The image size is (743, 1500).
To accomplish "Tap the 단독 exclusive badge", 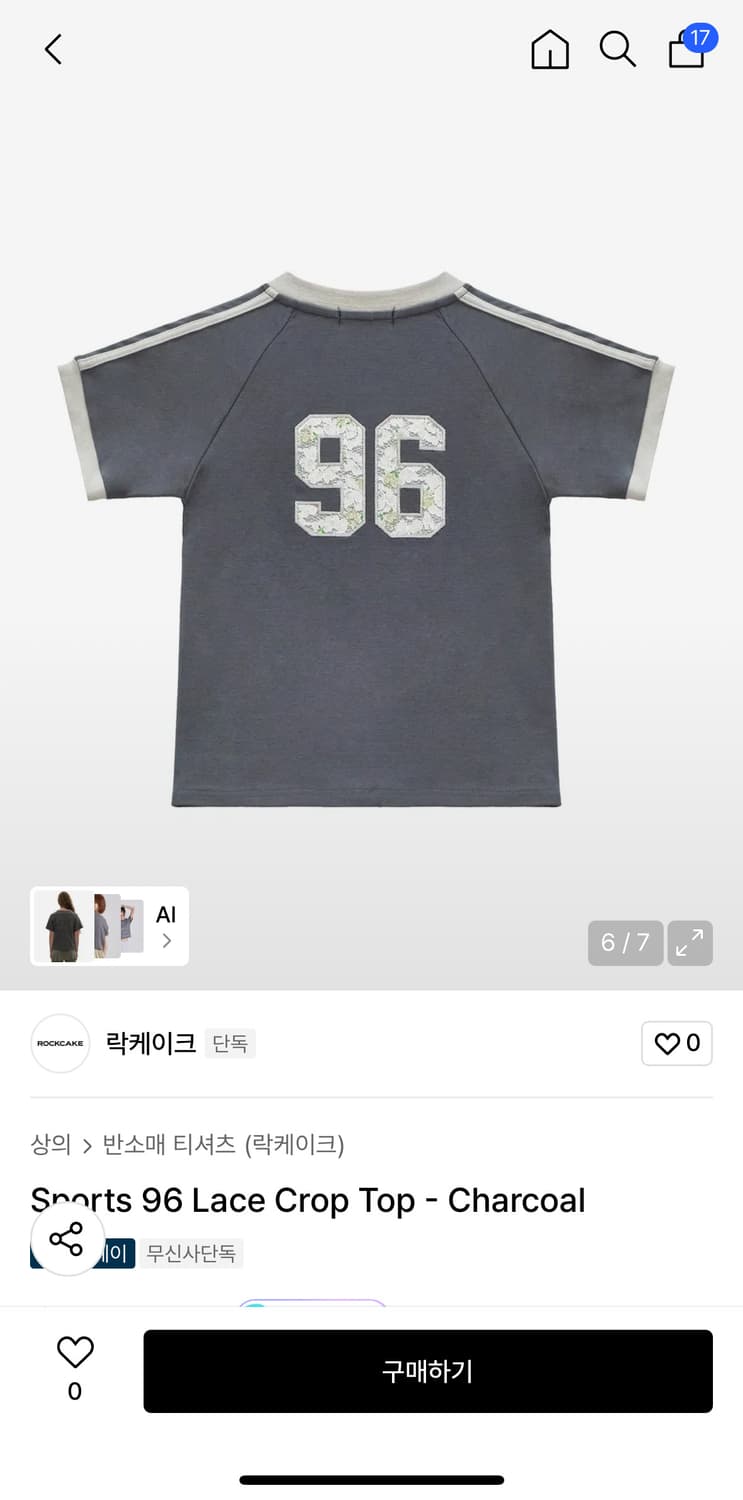I will pos(230,1043).
